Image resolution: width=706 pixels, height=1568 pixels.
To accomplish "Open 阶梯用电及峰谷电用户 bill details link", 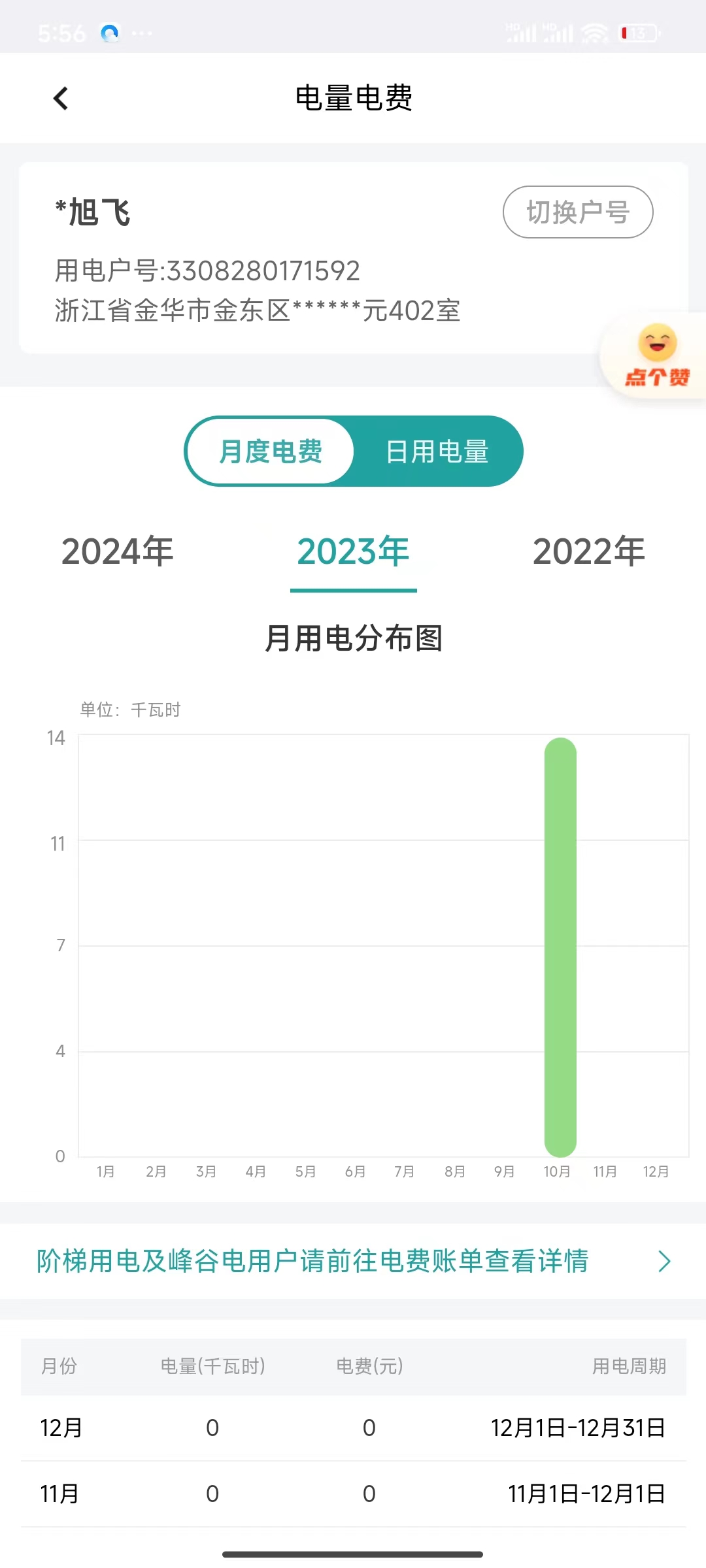I will click(x=353, y=1261).
